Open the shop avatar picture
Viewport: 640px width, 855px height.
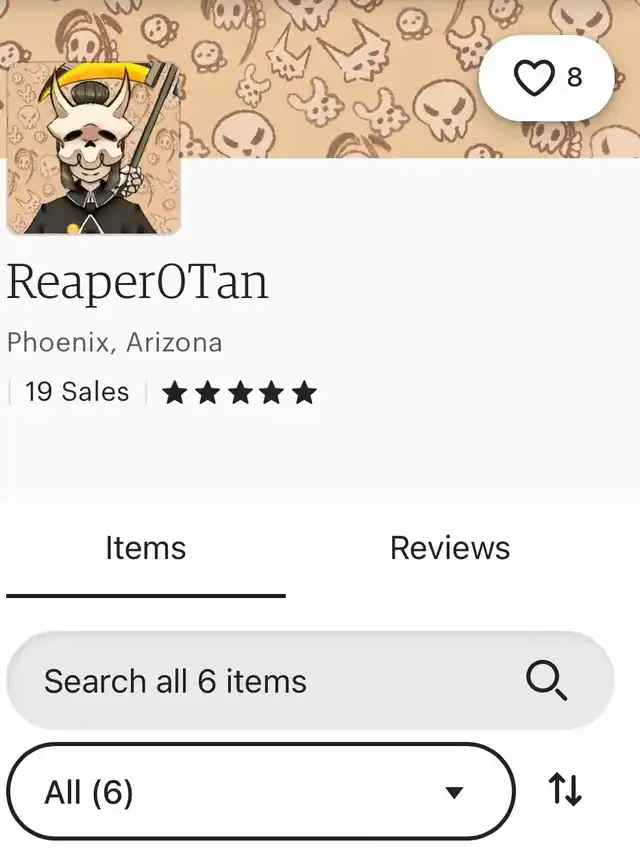click(x=93, y=147)
